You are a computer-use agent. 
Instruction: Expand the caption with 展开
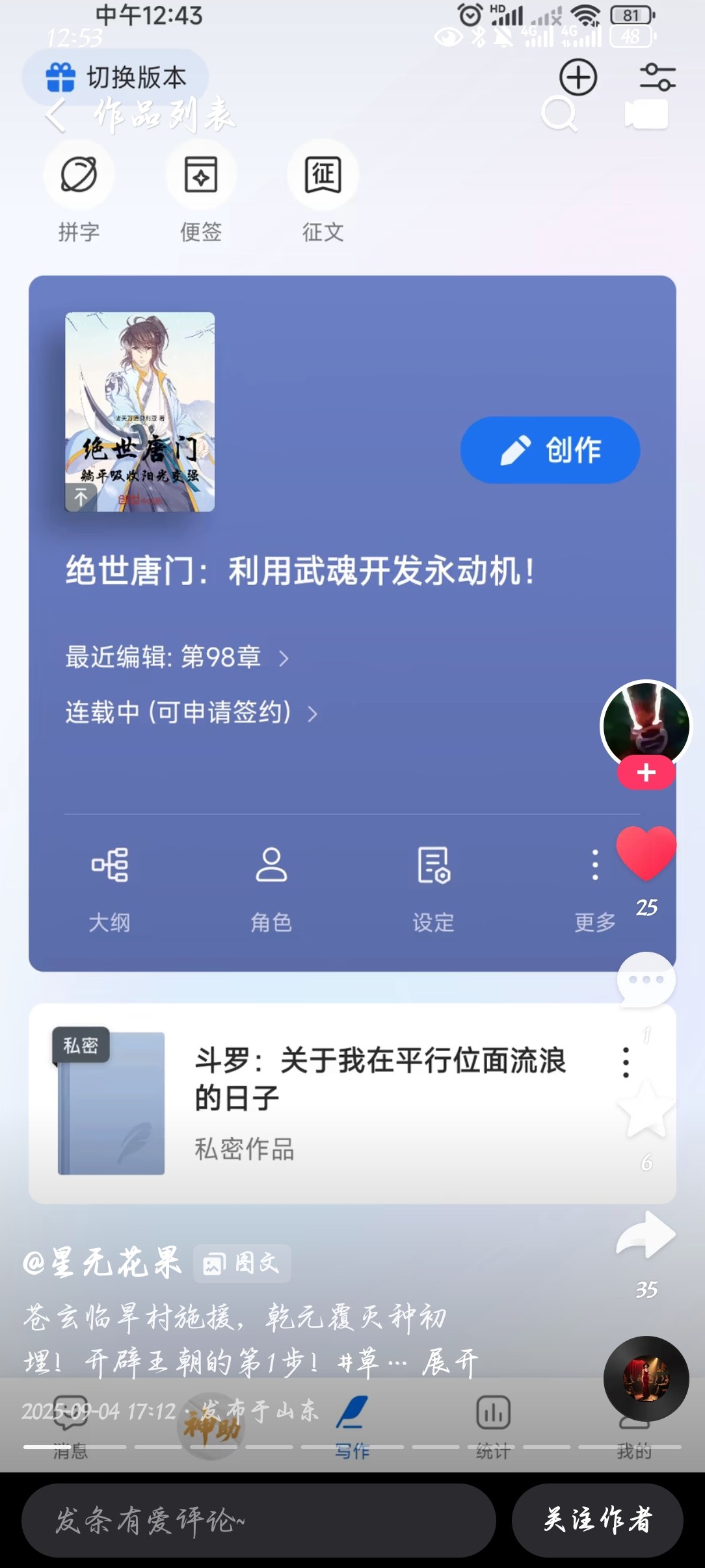click(x=450, y=1362)
